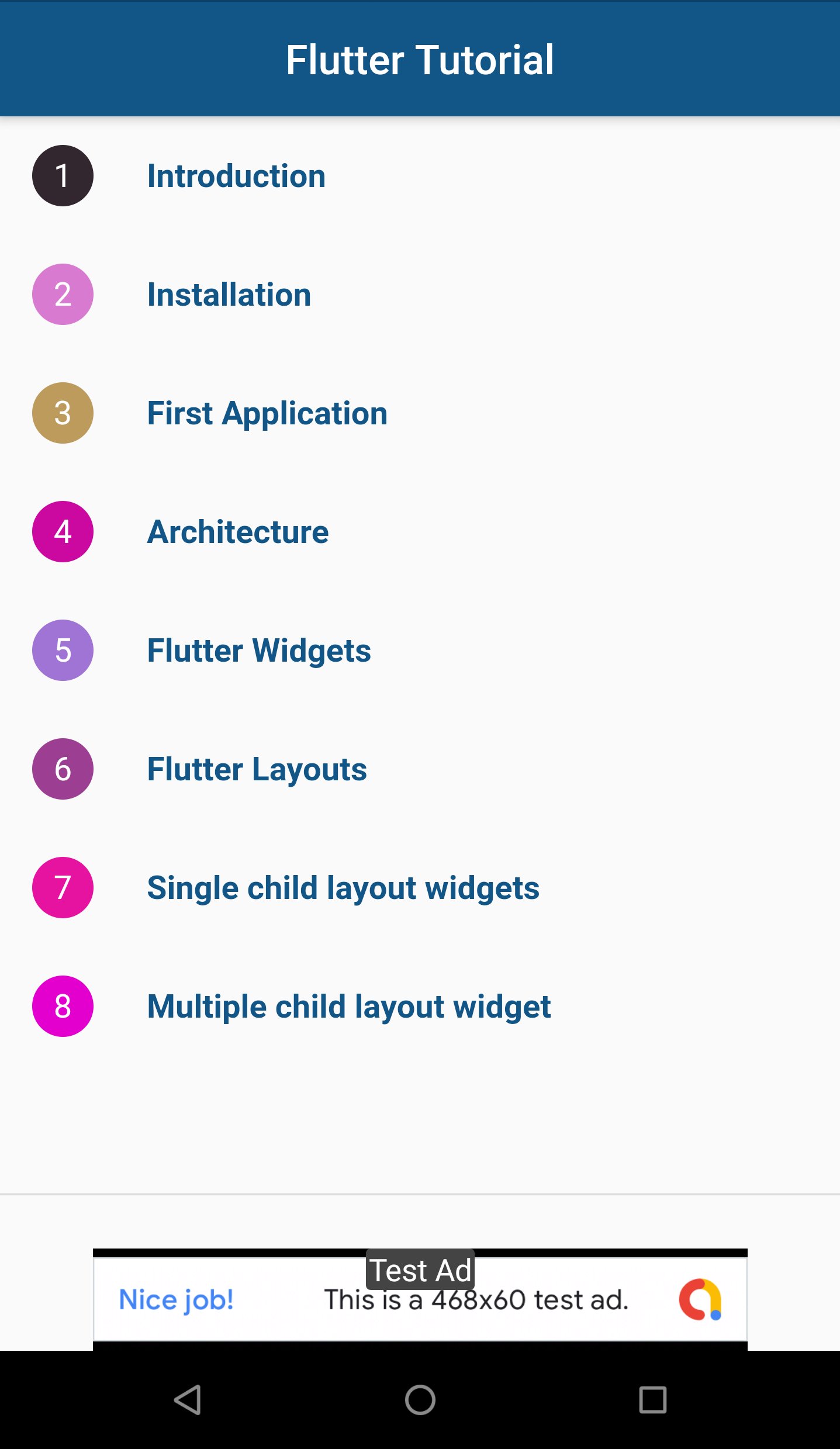Tap the Test Ad banner label
This screenshot has width=840, height=1449.
[420, 1270]
